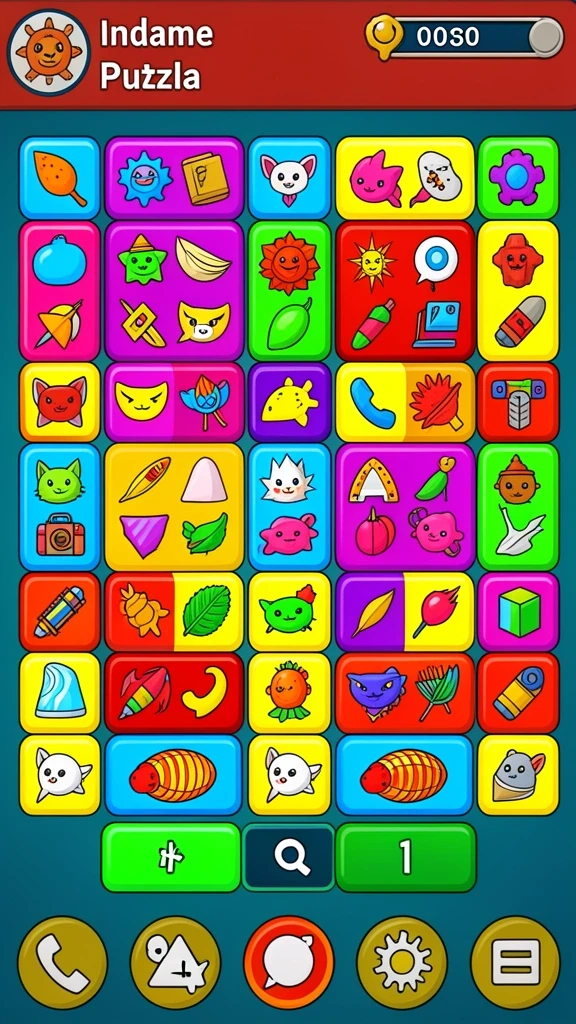576x1024 pixels.
Task: Tap the round shapes button
Action: point(176,961)
